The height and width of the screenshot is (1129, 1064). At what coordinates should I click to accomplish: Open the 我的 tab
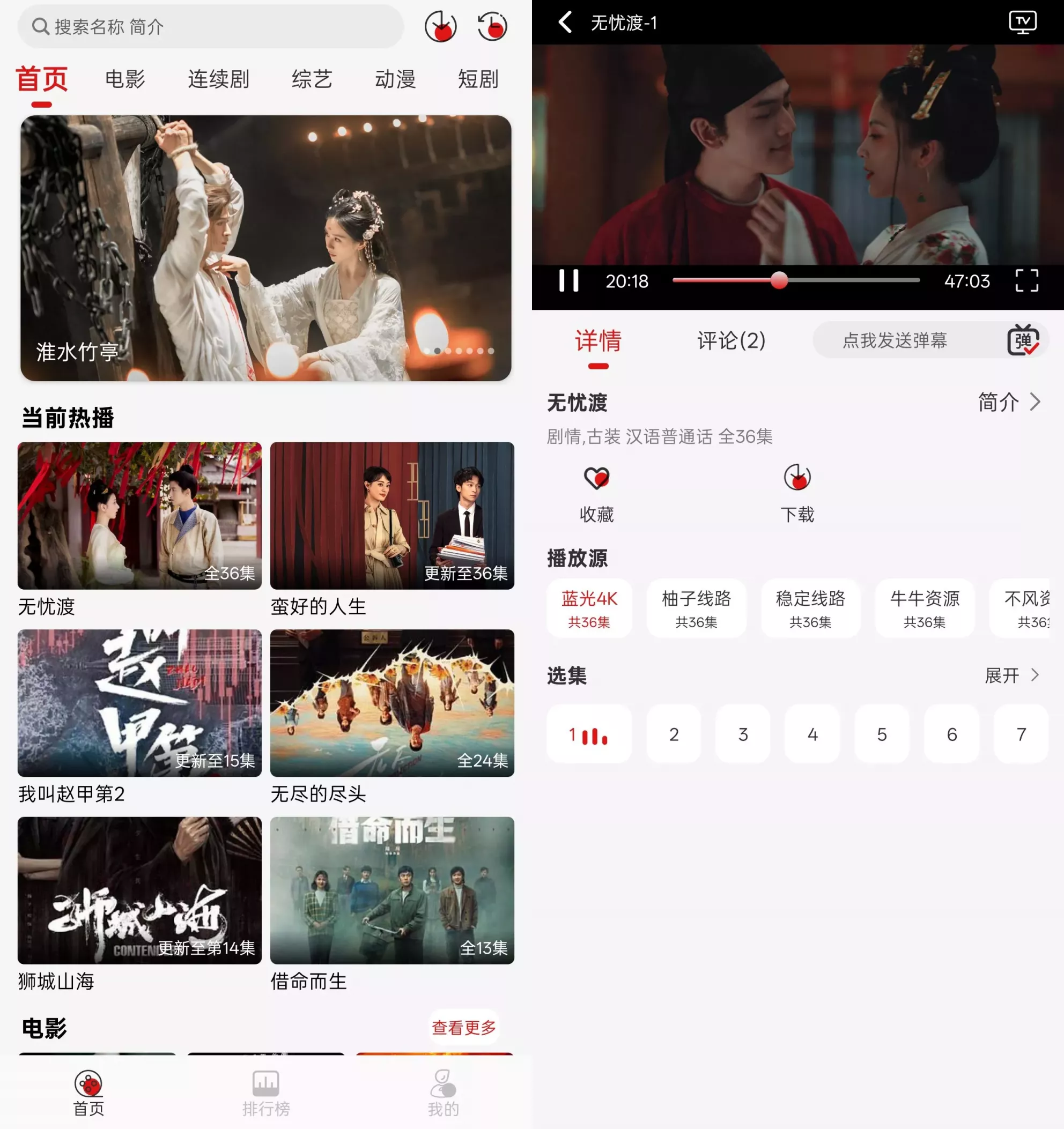pyautogui.click(x=443, y=1094)
